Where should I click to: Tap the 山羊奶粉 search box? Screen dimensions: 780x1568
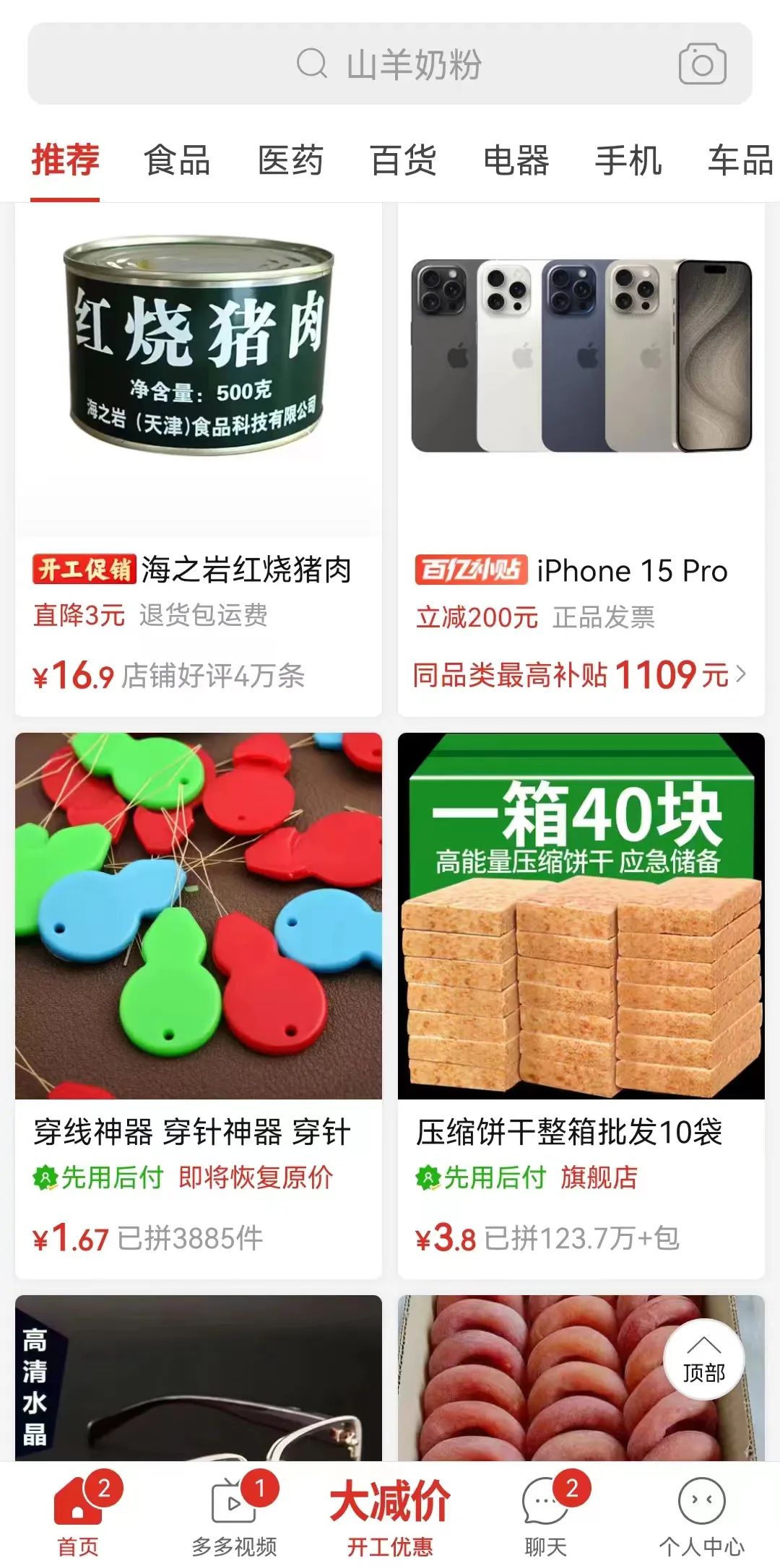[390, 64]
